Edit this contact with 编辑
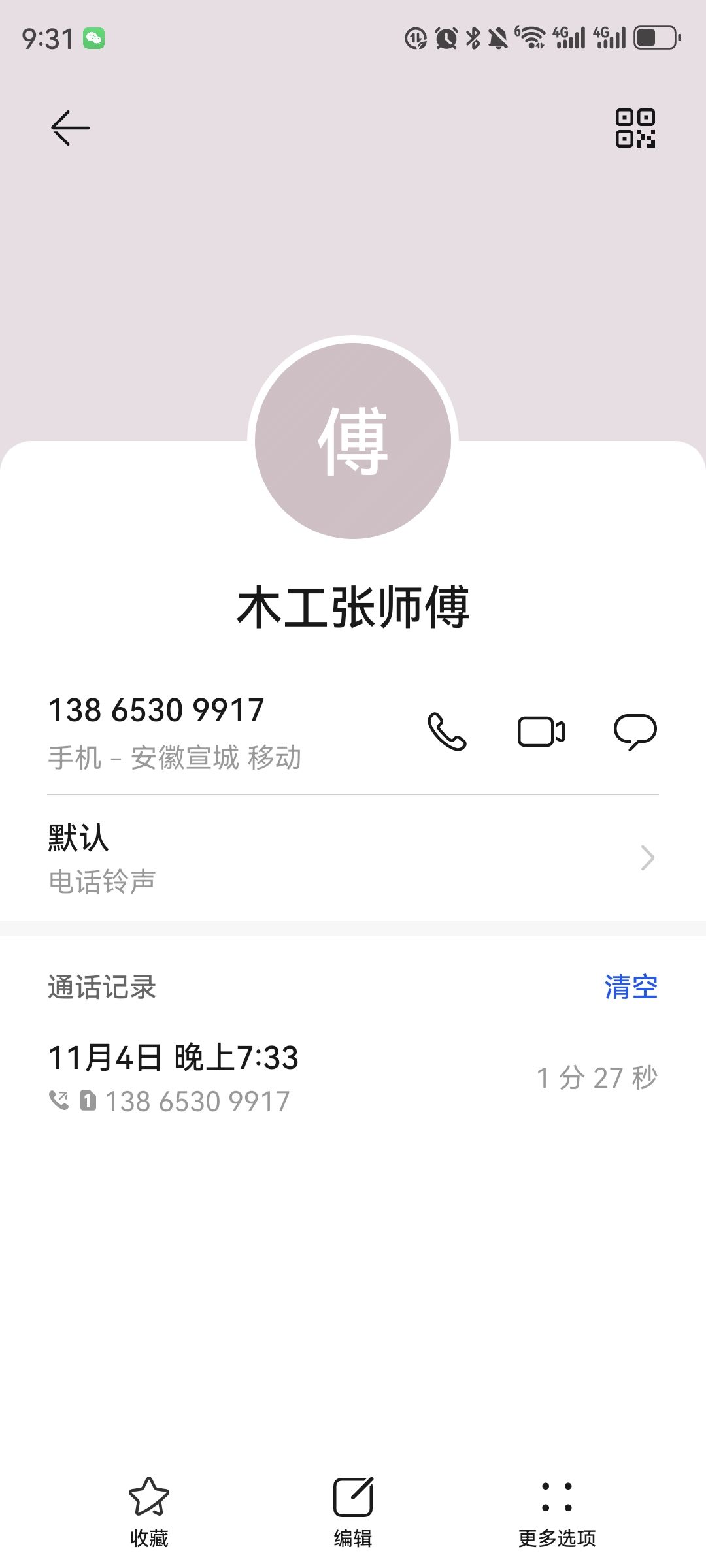 coord(353,1512)
